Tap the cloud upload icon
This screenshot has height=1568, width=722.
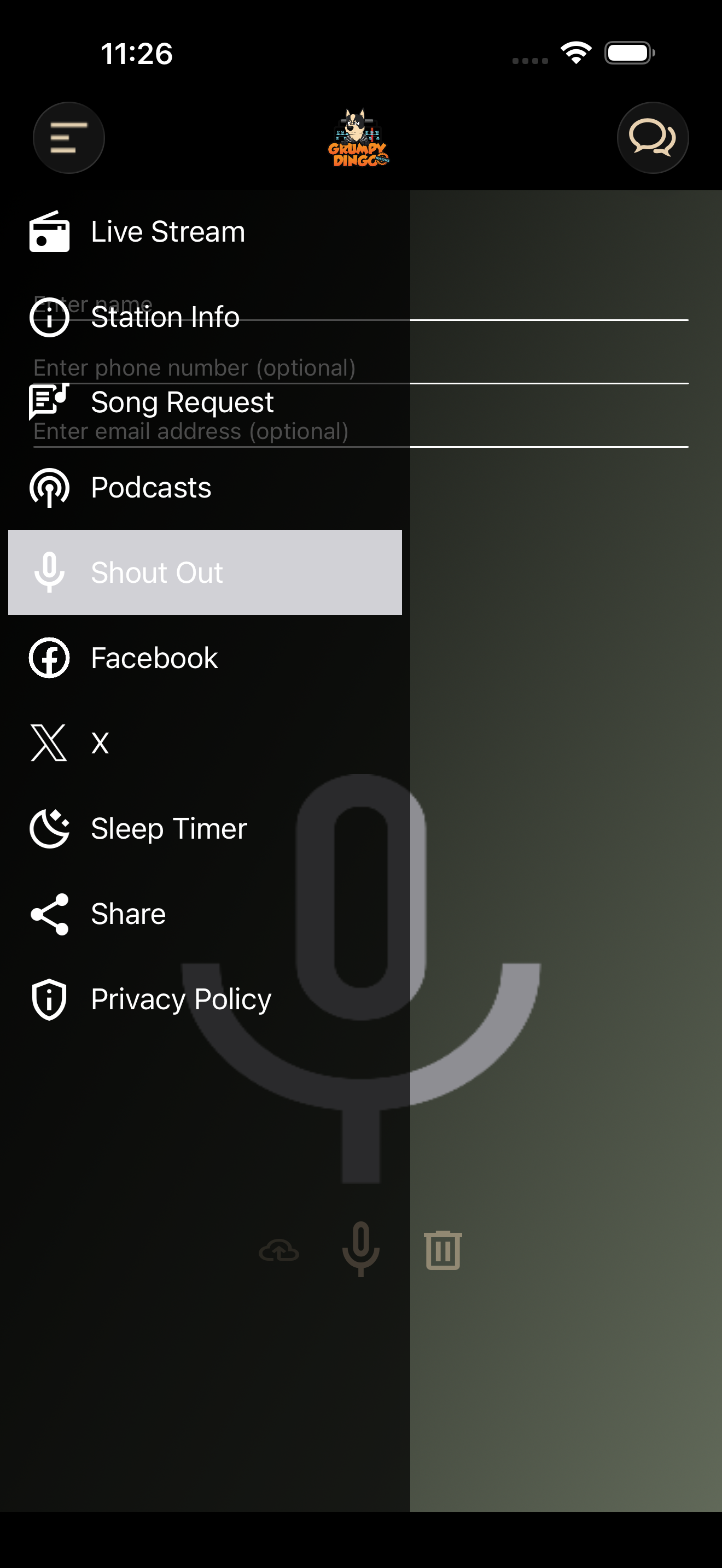[x=279, y=1251]
